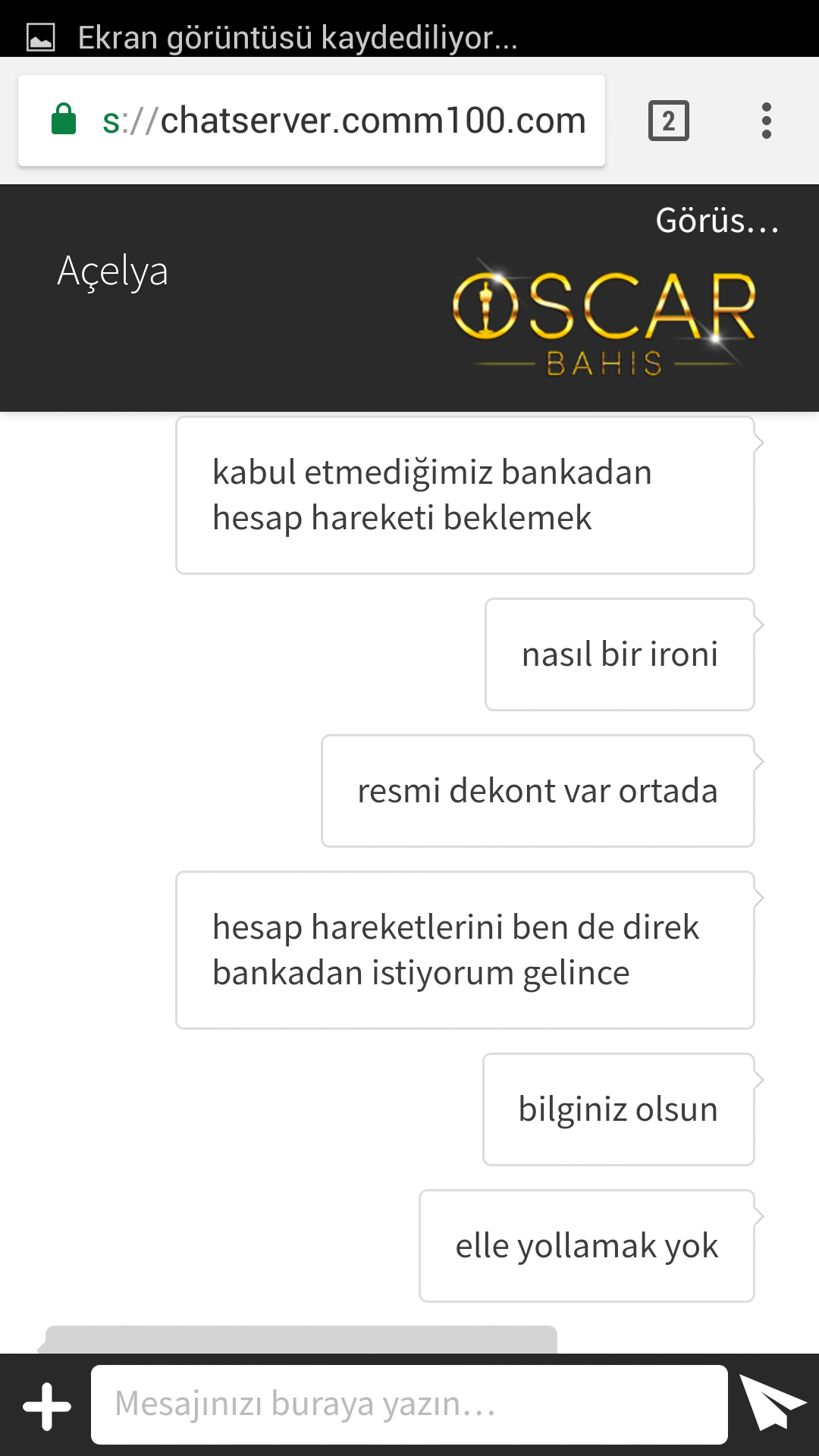The width and height of the screenshot is (819, 1456).
Task: Tap the 'Görüş...' option in the chat header
Action: (717, 221)
